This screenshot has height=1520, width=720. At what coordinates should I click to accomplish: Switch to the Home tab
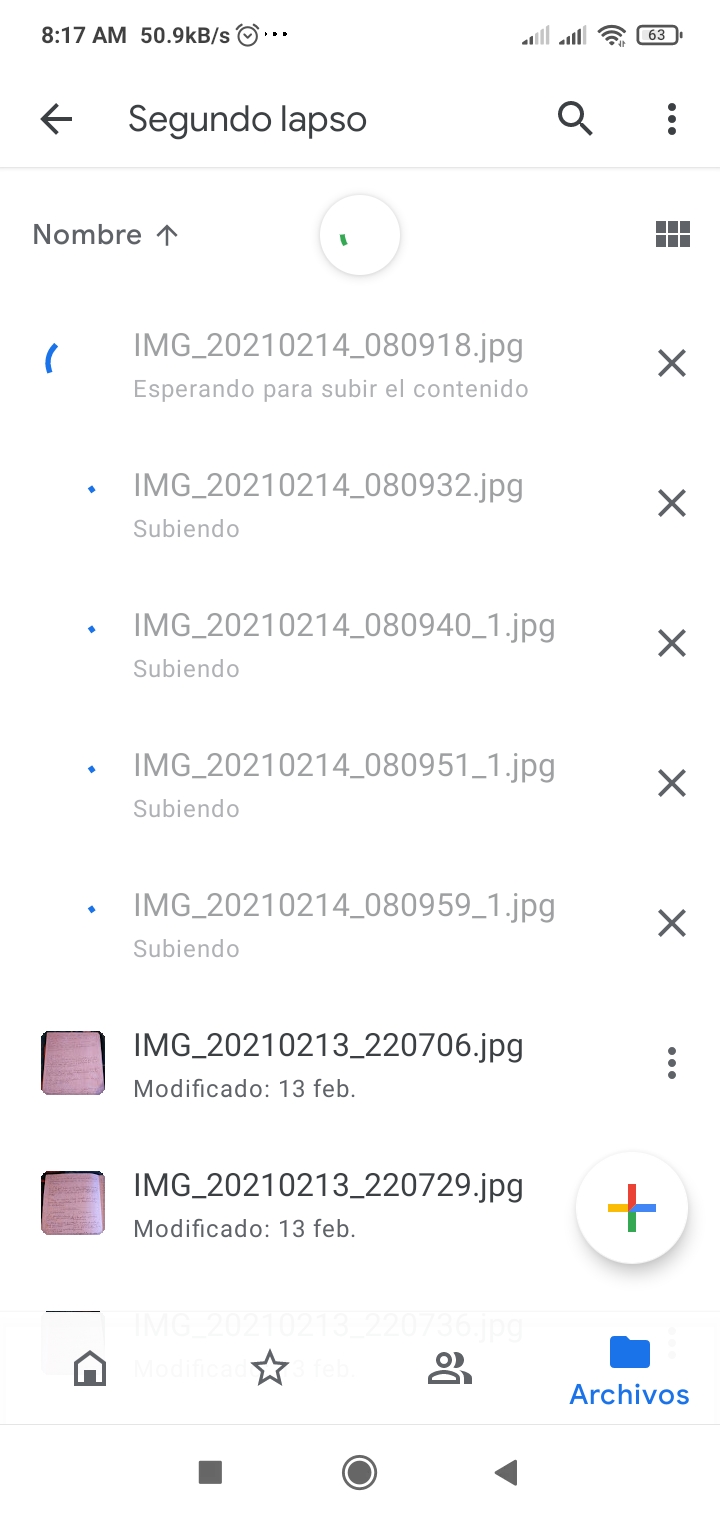point(90,1368)
